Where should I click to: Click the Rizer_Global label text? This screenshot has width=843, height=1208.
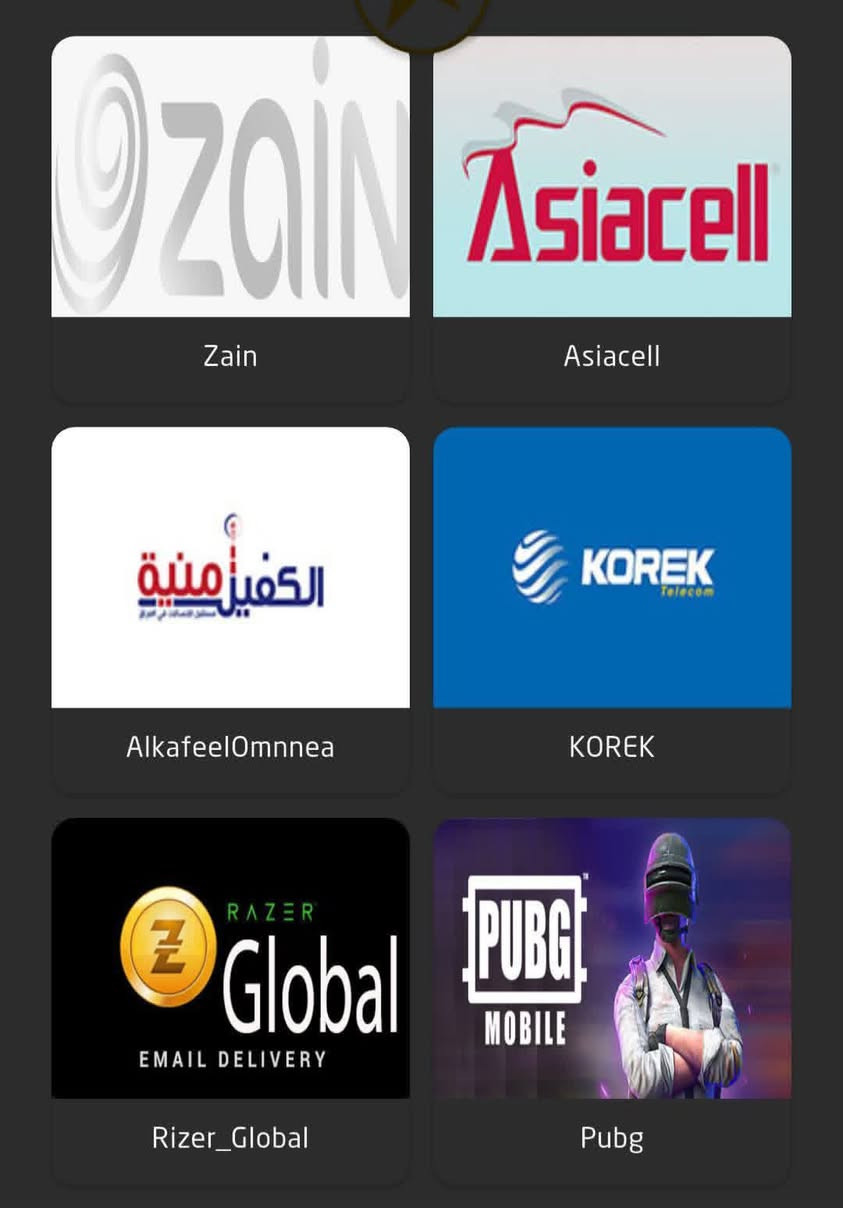pyautogui.click(x=230, y=1138)
